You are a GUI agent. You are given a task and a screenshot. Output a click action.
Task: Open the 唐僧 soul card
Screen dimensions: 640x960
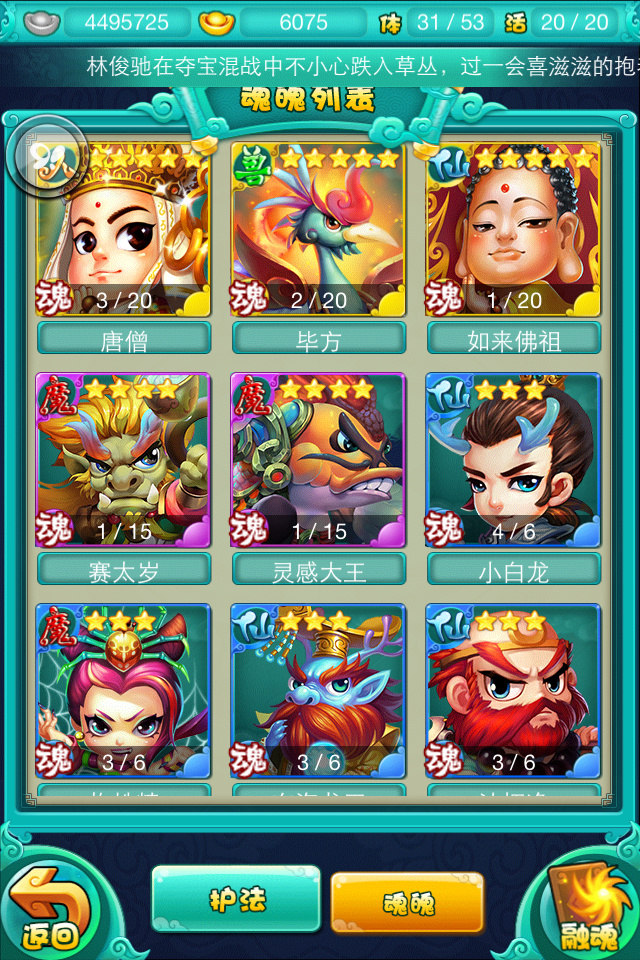tap(124, 230)
